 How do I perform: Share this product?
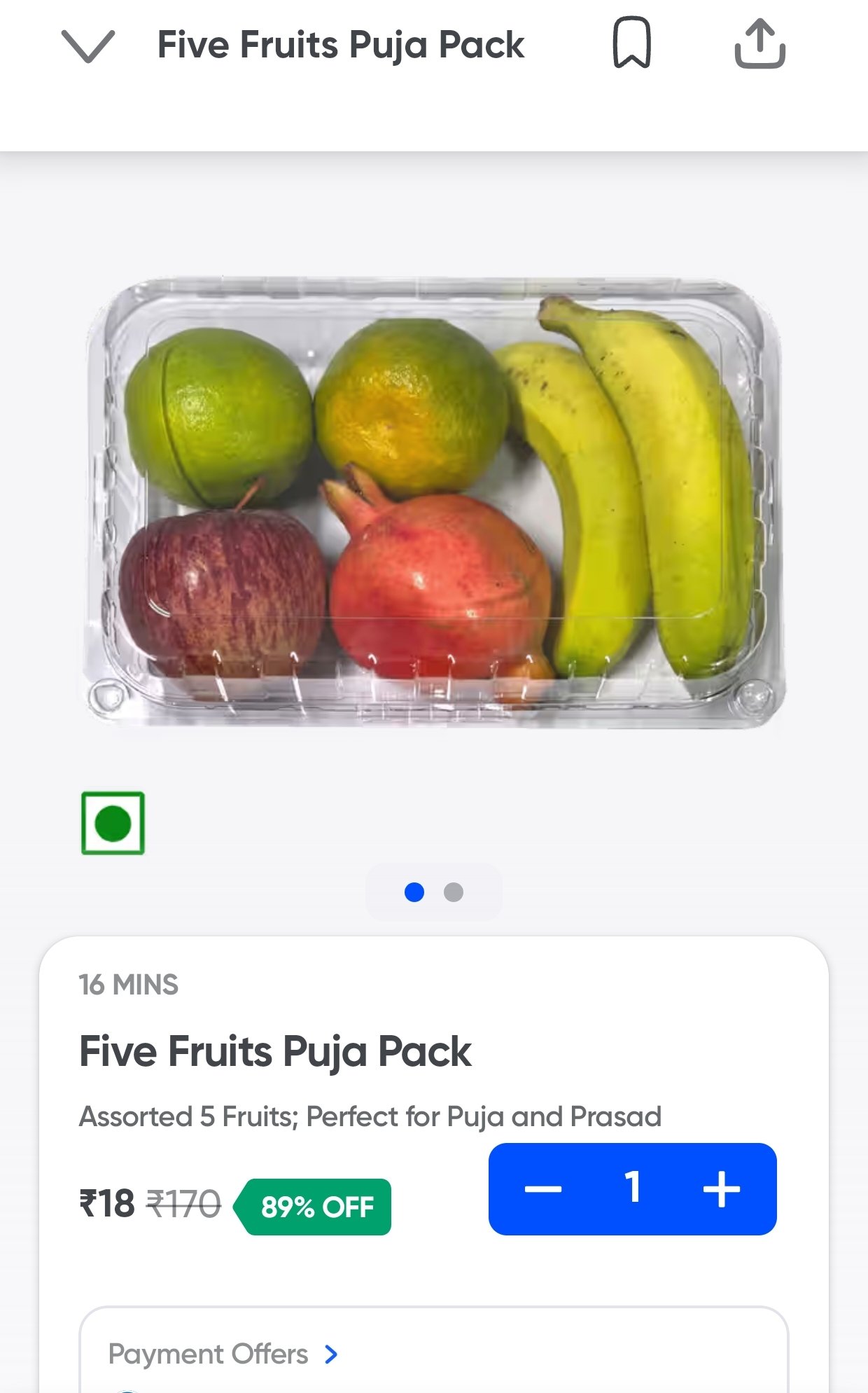tap(759, 45)
